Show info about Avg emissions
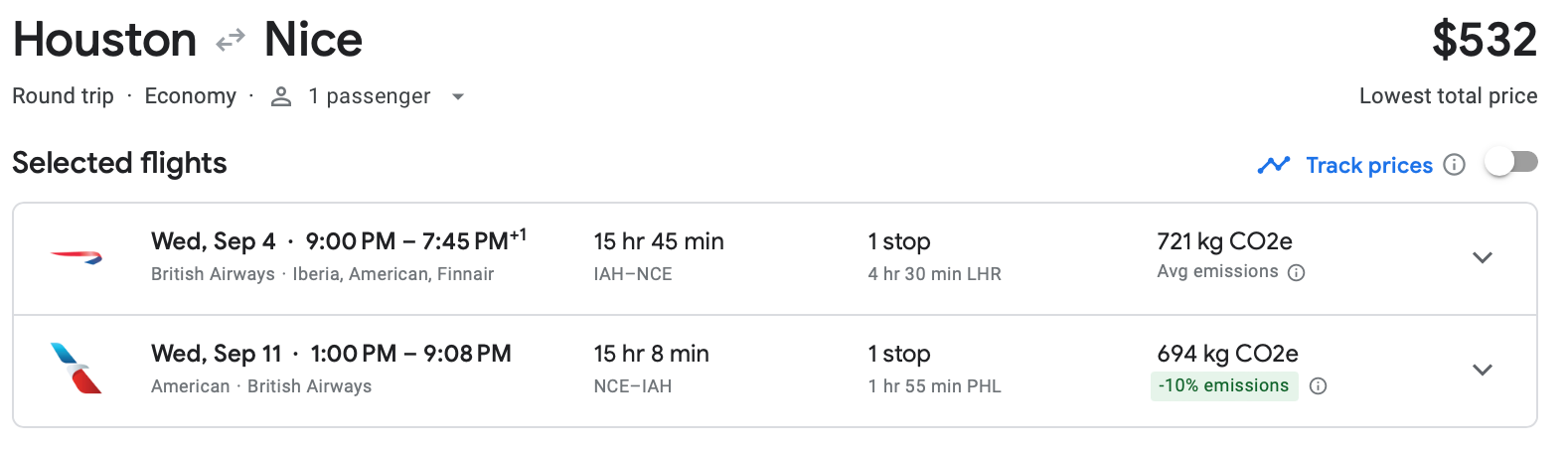Viewport: 1568px width, 451px height. pyautogui.click(x=1296, y=272)
